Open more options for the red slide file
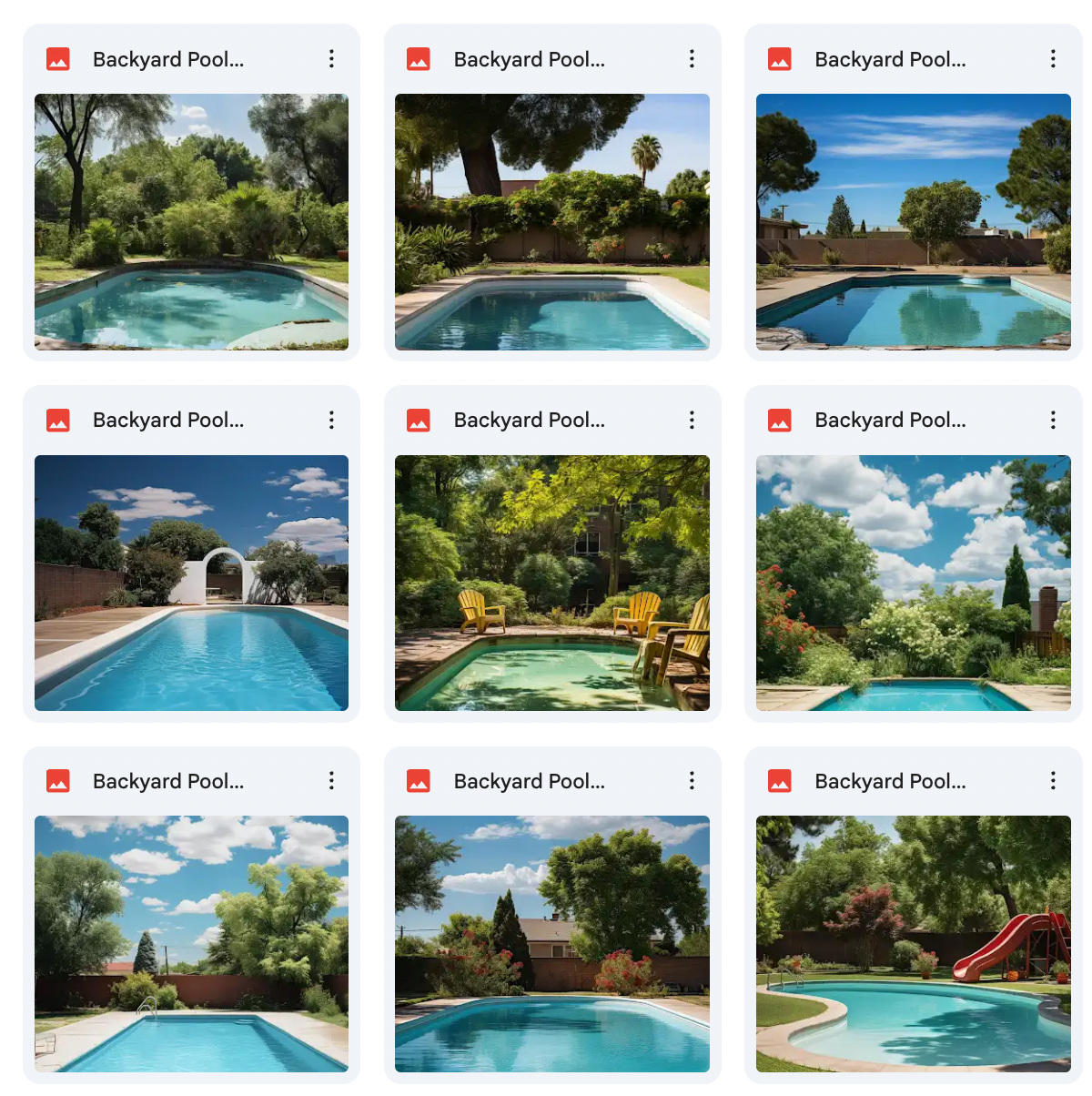 (1053, 781)
